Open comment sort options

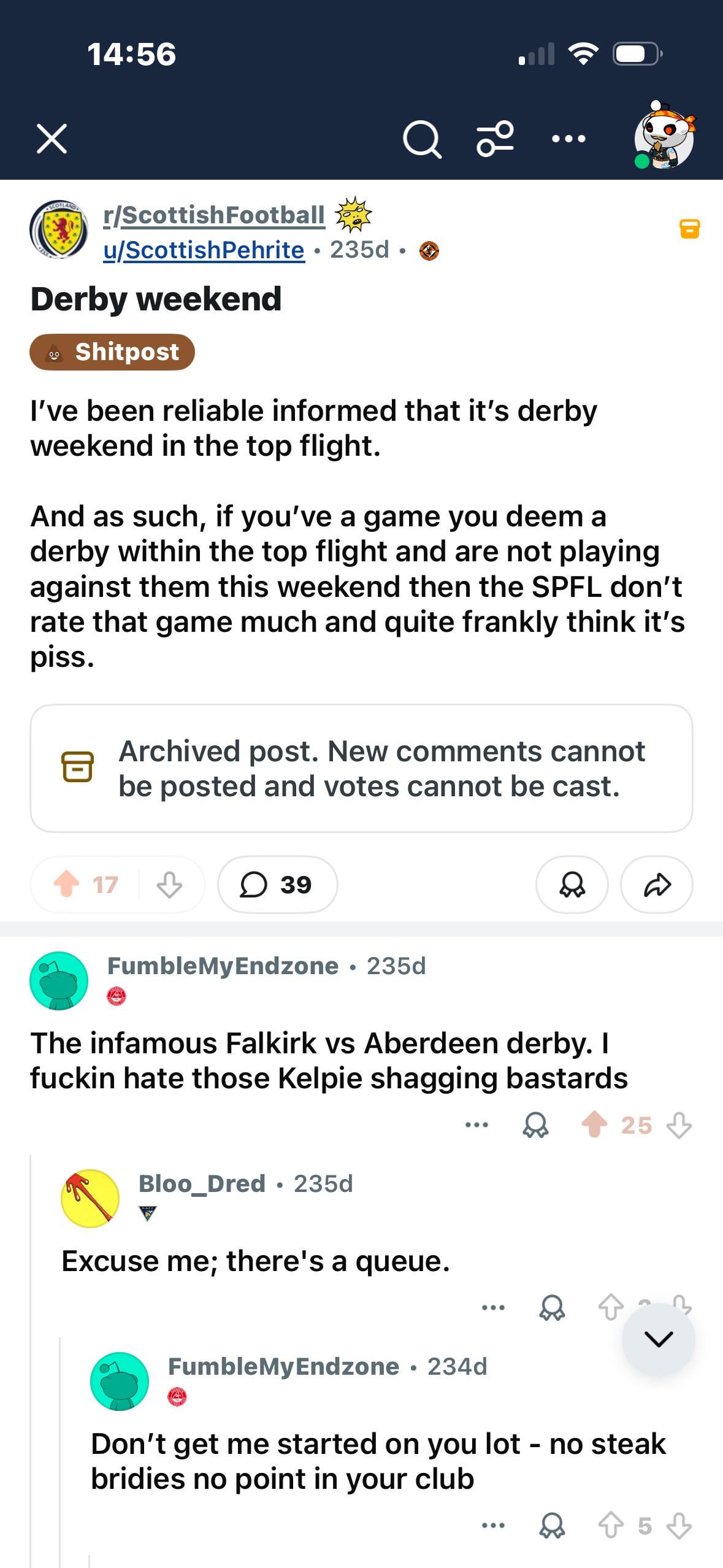(495, 139)
